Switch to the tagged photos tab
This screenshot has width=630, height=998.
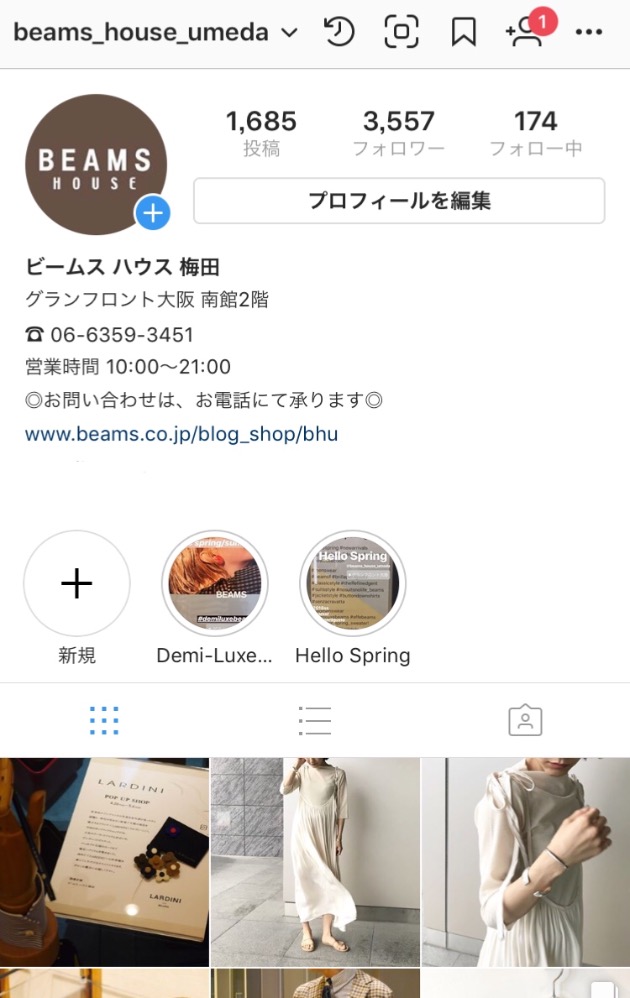coord(525,720)
